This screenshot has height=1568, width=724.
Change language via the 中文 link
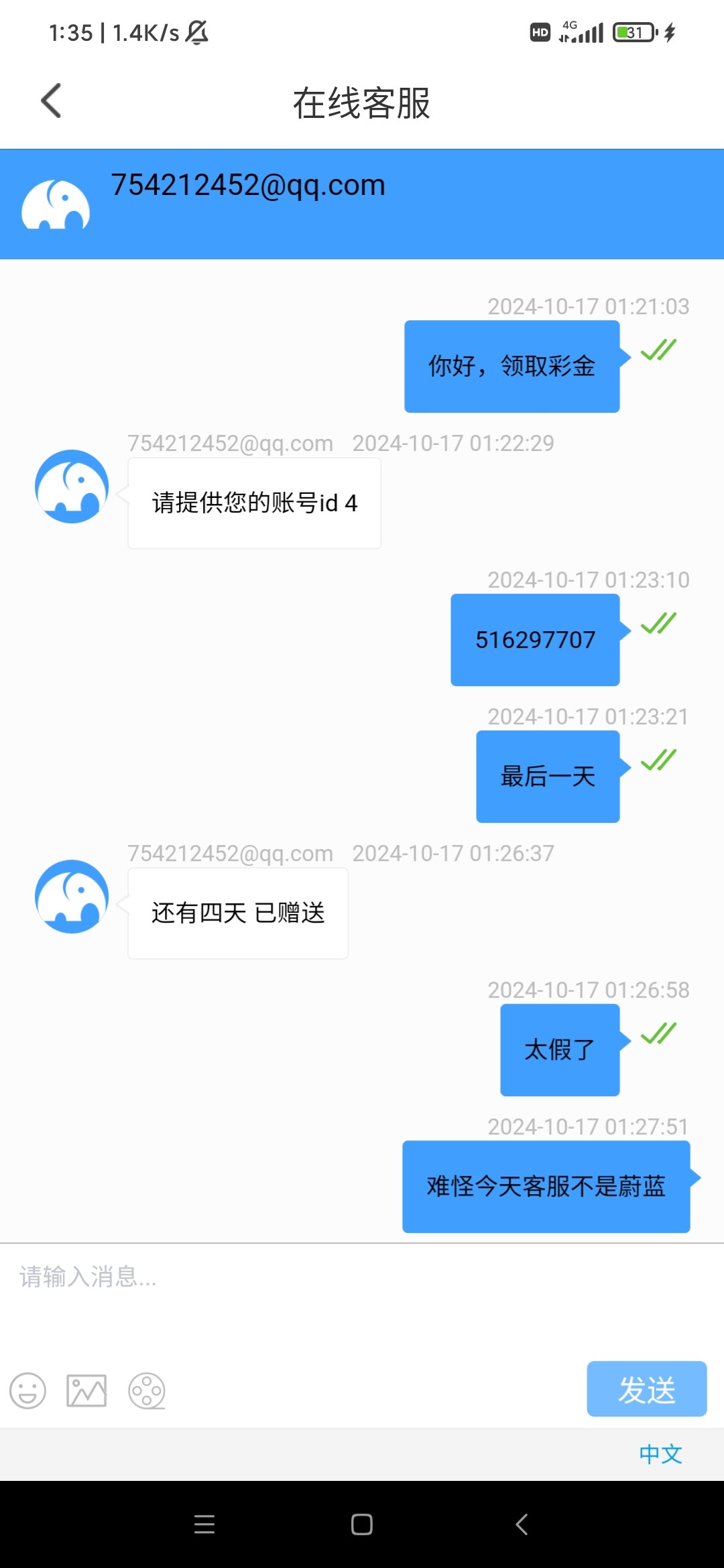tap(660, 1454)
